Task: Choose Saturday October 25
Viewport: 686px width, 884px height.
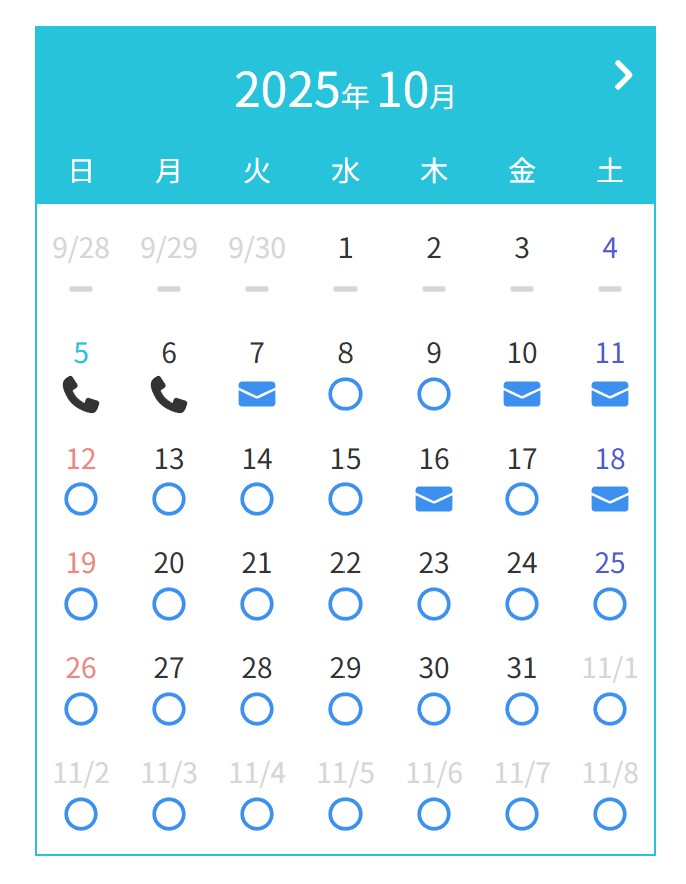Action: 609,604
